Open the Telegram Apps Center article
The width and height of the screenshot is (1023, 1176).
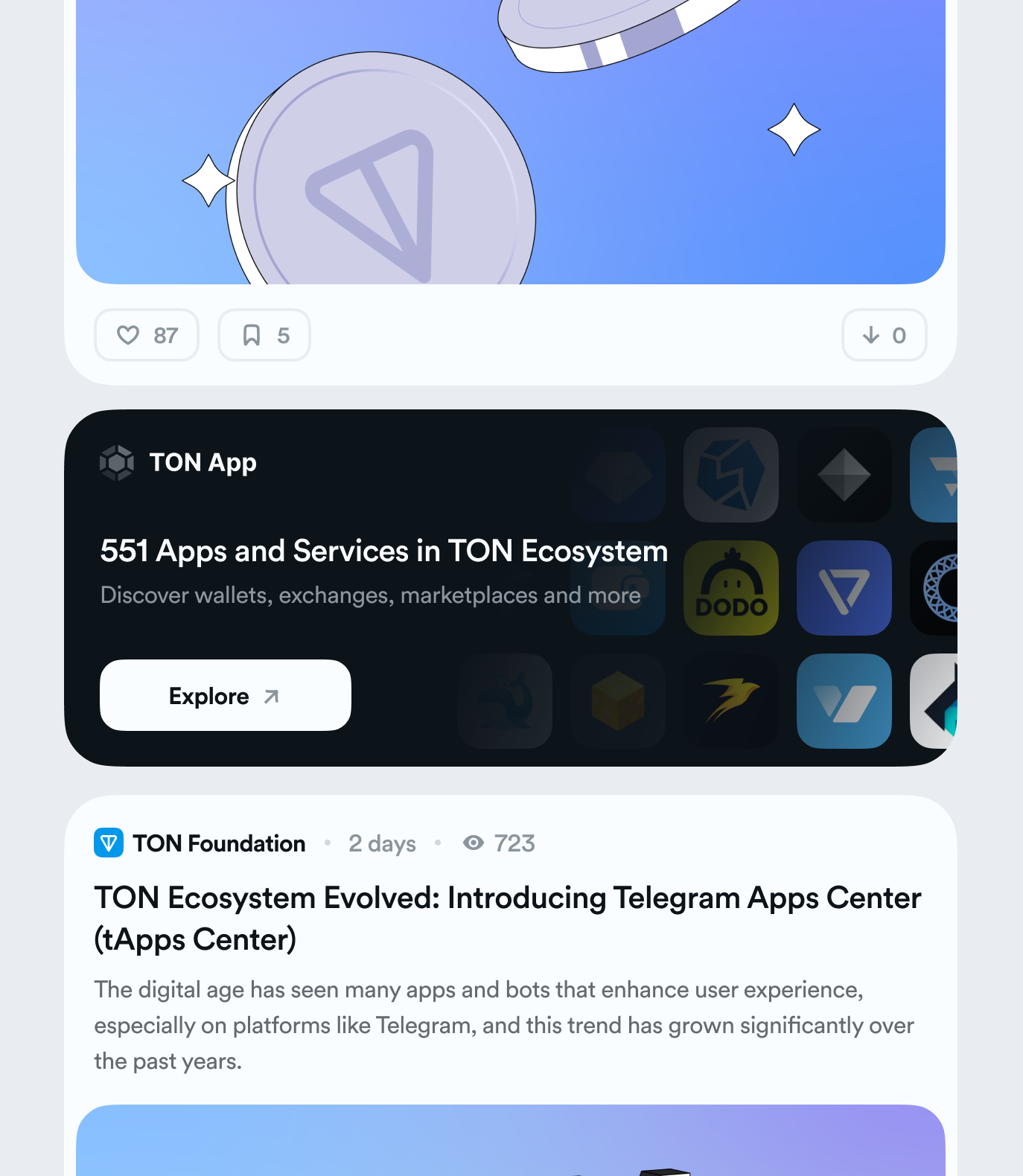click(507, 918)
